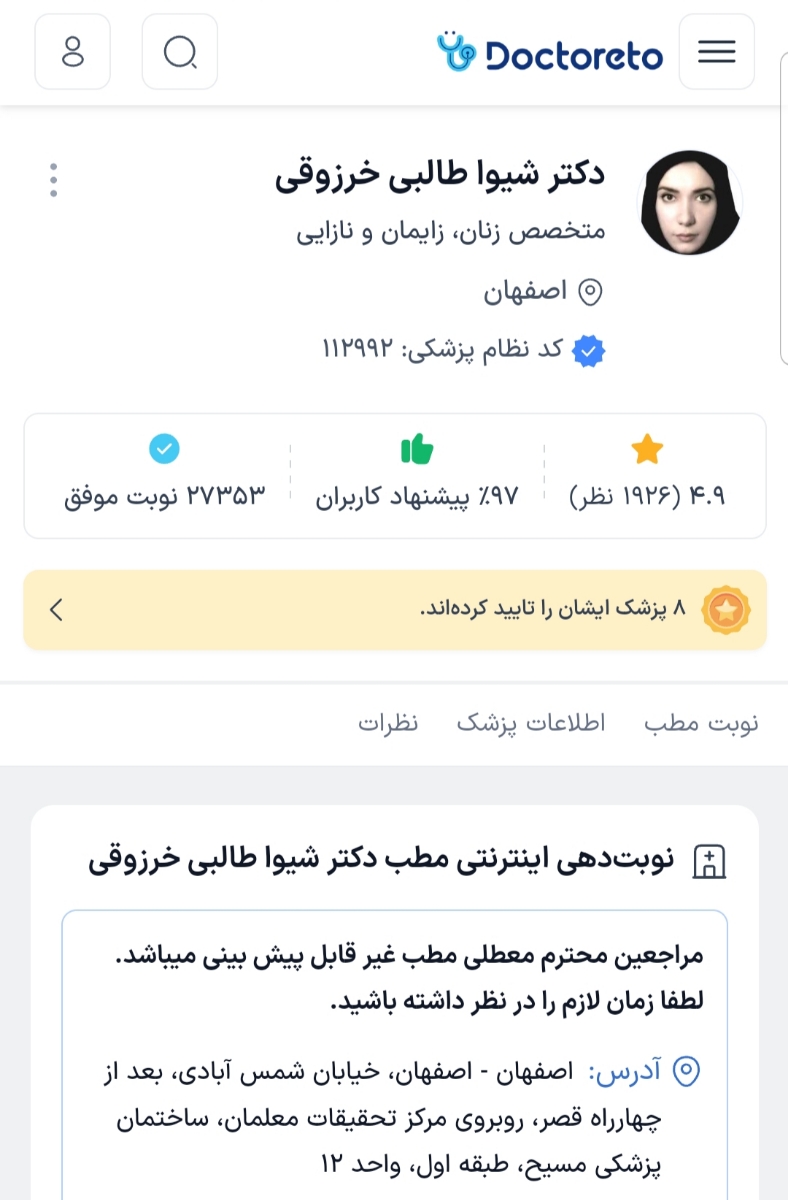Screen dimensions: 788x1200
Task: Open the hamburger navigation menu
Action: point(716,52)
